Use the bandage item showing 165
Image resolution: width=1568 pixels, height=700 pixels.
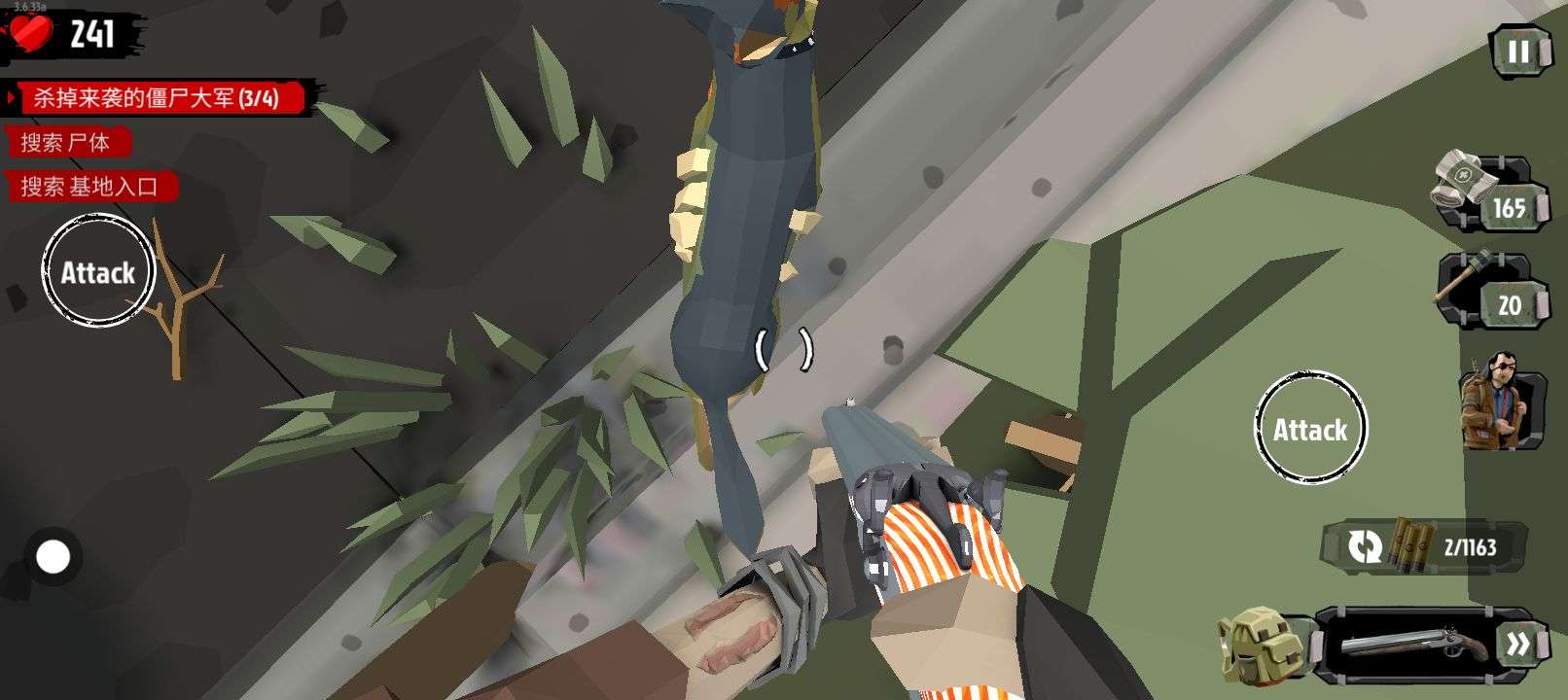tap(1488, 192)
